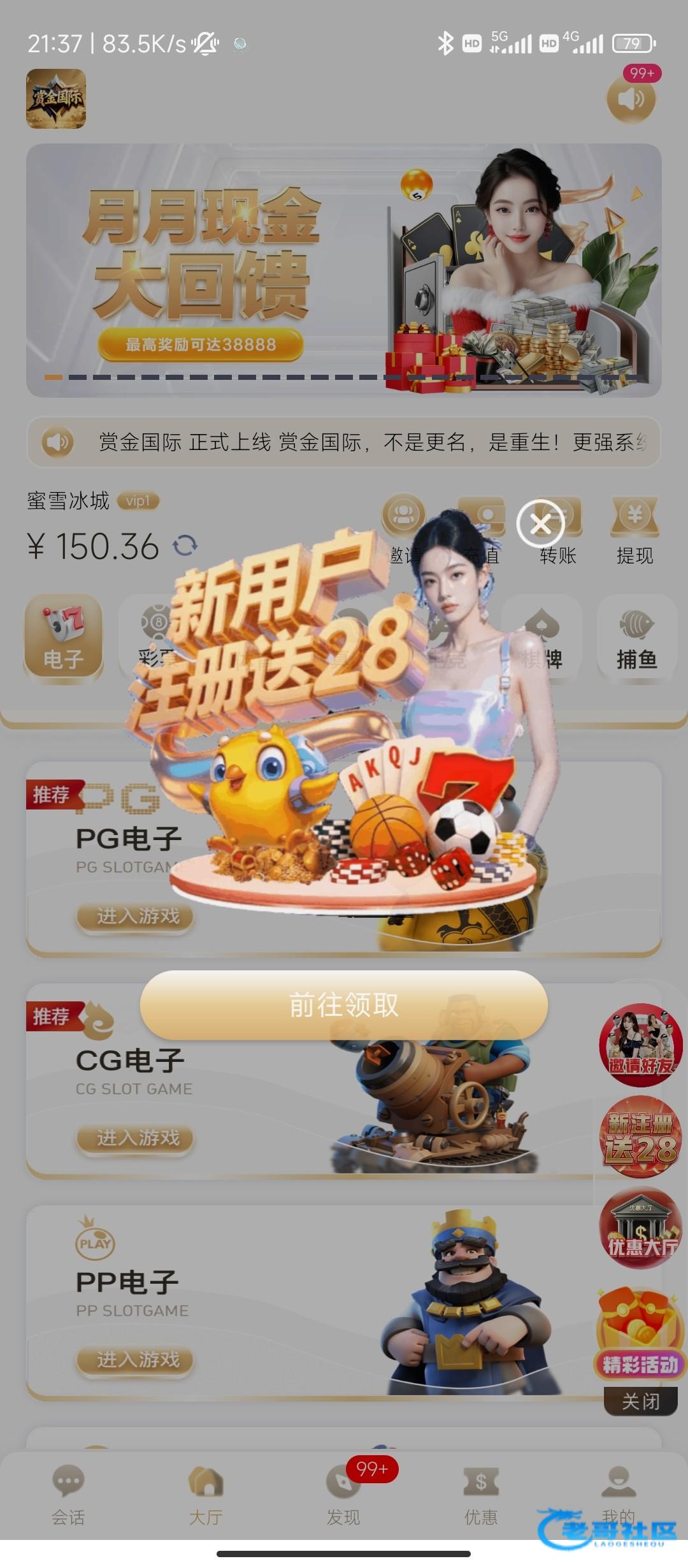Select the 捕鱼 game category
Viewport: 688px width, 1568px height.
(636, 639)
